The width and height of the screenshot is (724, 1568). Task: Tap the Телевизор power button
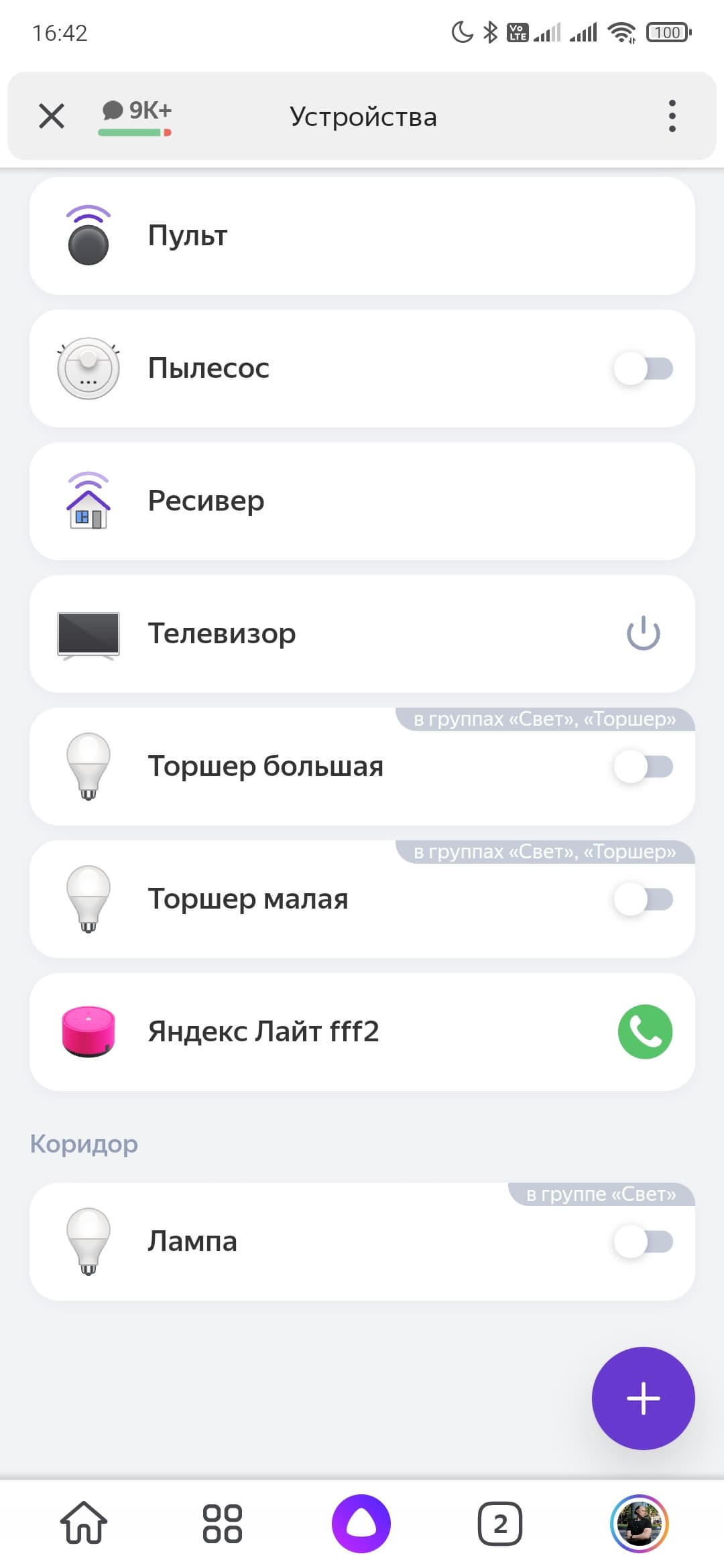coord(644,634)
